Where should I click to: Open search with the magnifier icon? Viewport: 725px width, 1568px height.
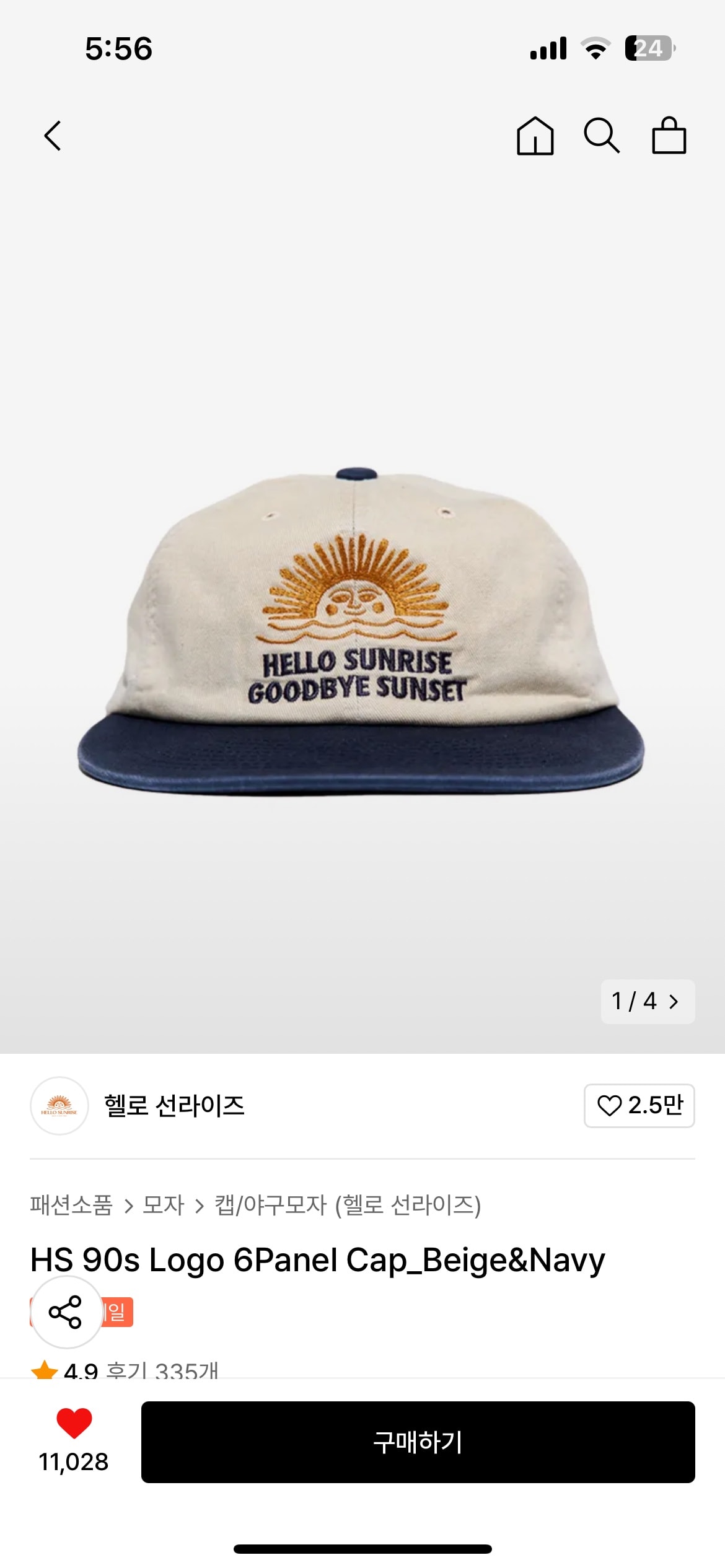click(x=603, y=136)
